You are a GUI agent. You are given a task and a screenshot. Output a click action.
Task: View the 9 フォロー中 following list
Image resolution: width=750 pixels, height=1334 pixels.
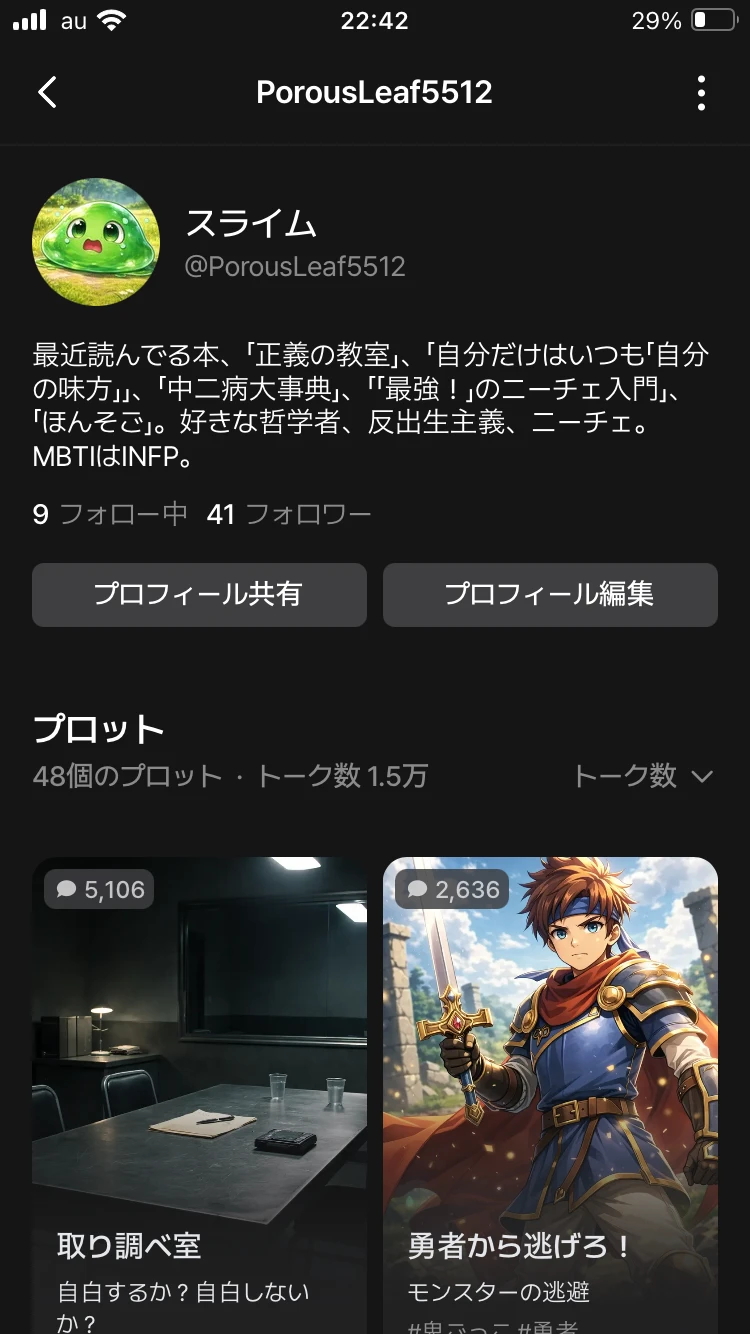pos(110,515)
